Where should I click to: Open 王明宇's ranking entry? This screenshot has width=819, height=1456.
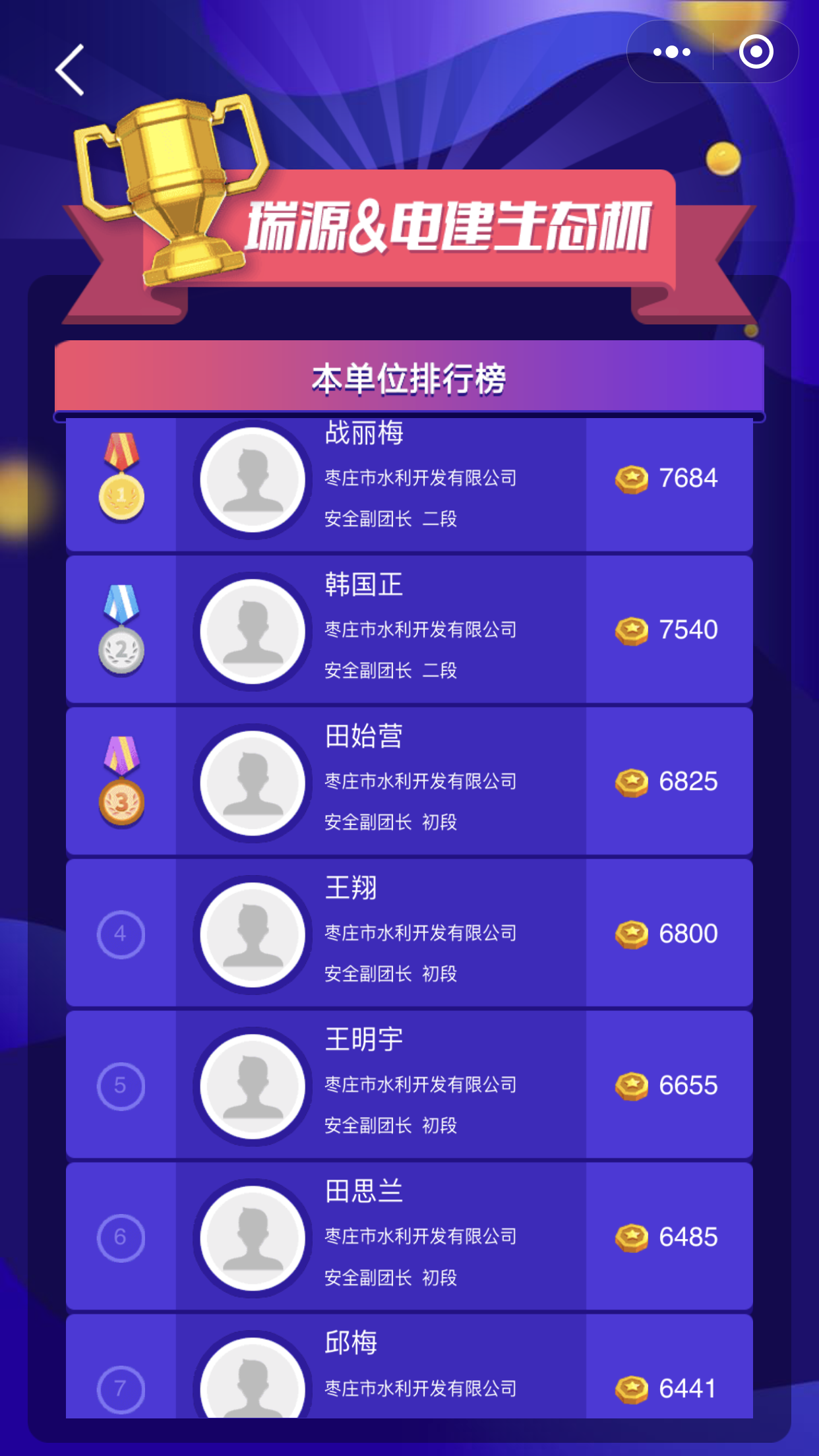pyautogui.click(x=409, y=1085)
